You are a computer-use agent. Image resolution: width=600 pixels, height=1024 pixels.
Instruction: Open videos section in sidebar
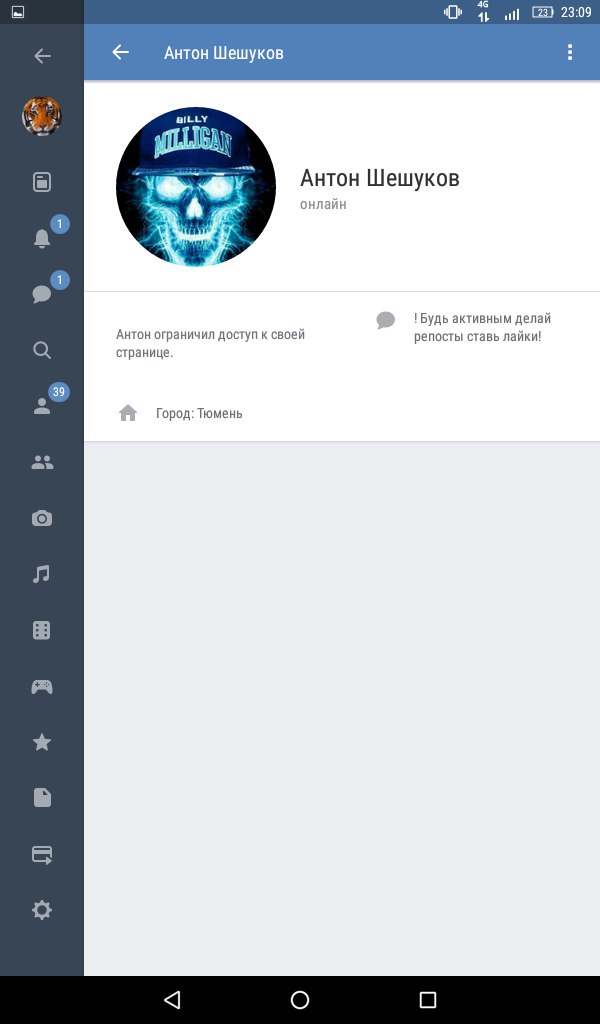tap(42, 630)
